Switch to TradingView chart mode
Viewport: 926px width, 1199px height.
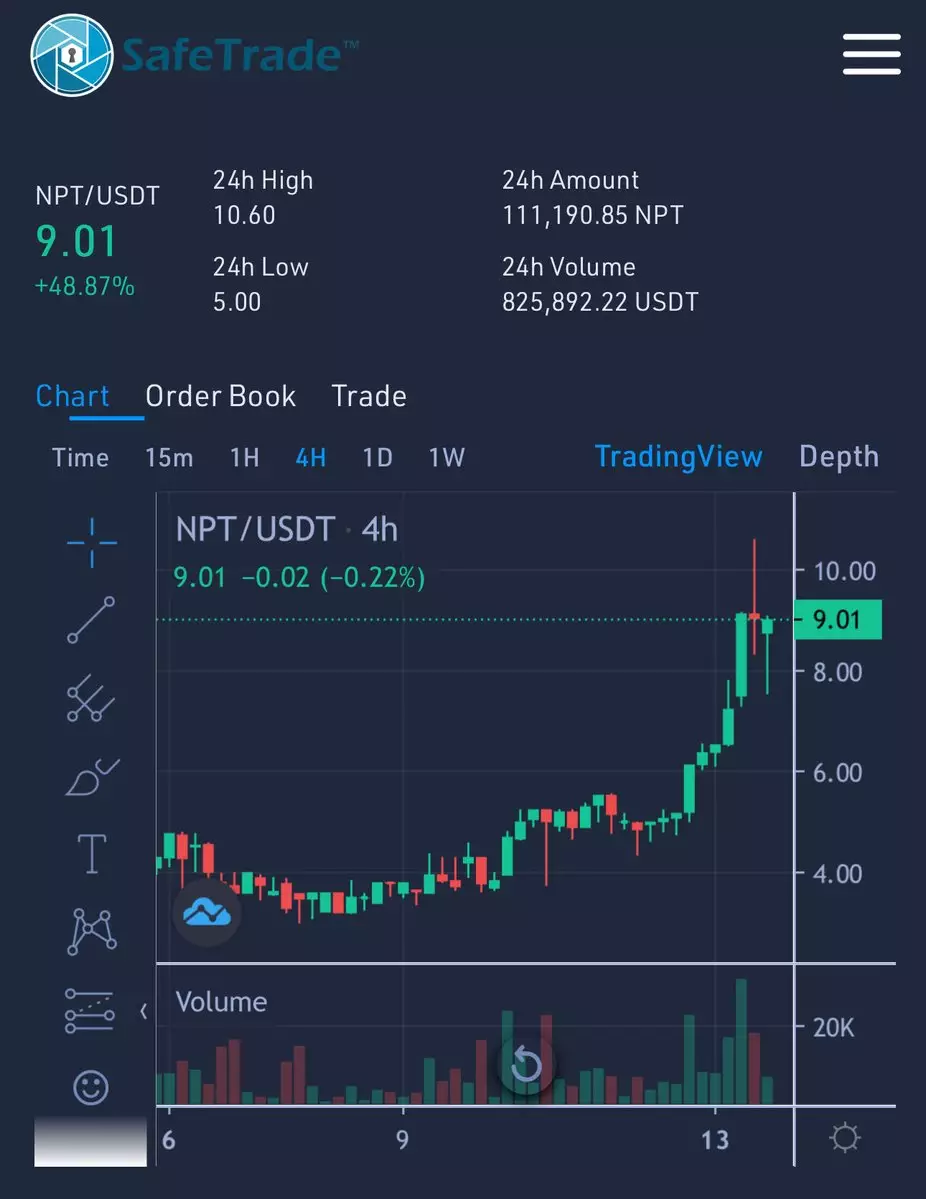click(x=678, y=457)
